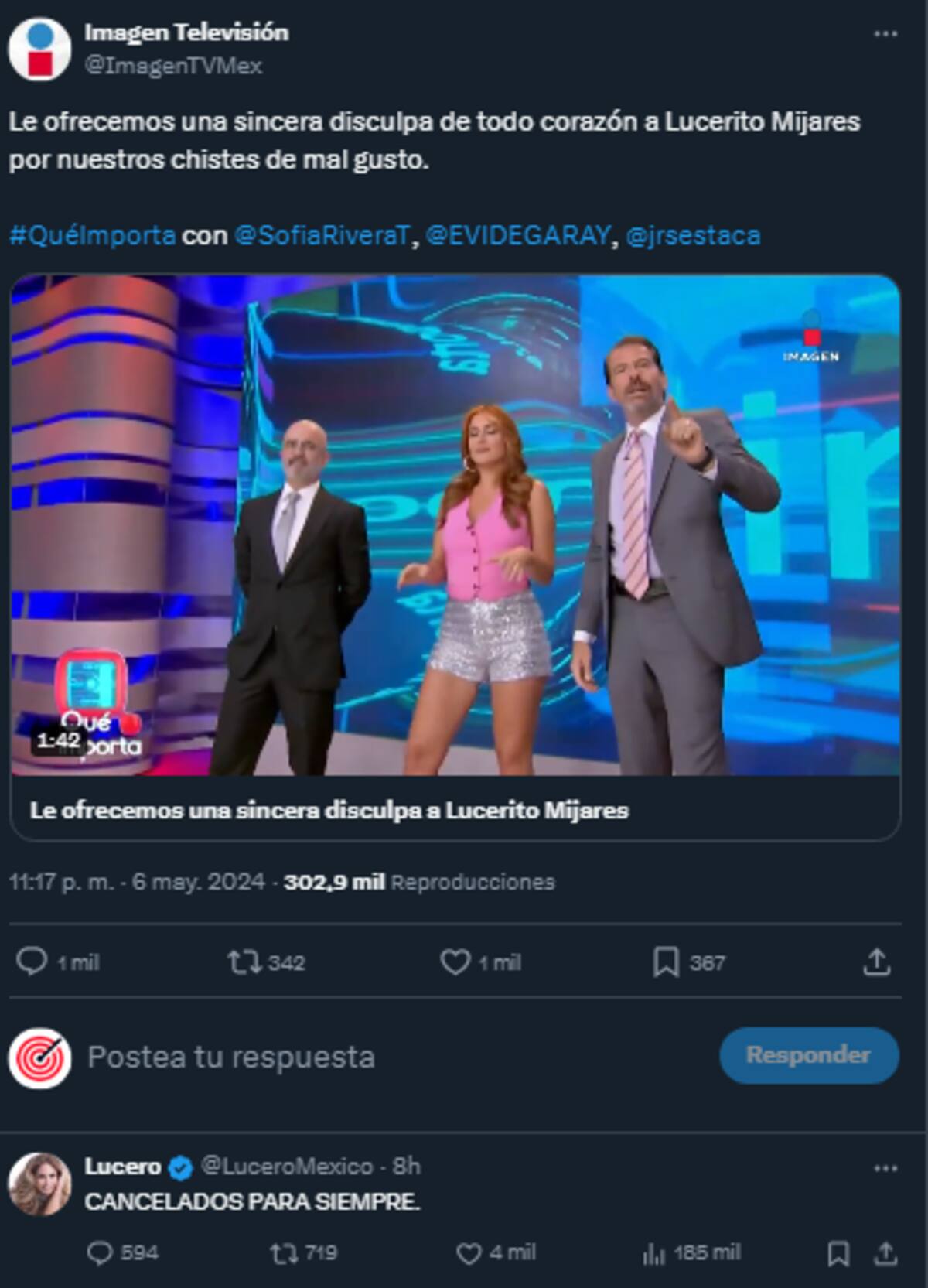
Task: Like Lucero's CANCELADOS PARA SIEMPRE reply
Action: point(469,1252)
